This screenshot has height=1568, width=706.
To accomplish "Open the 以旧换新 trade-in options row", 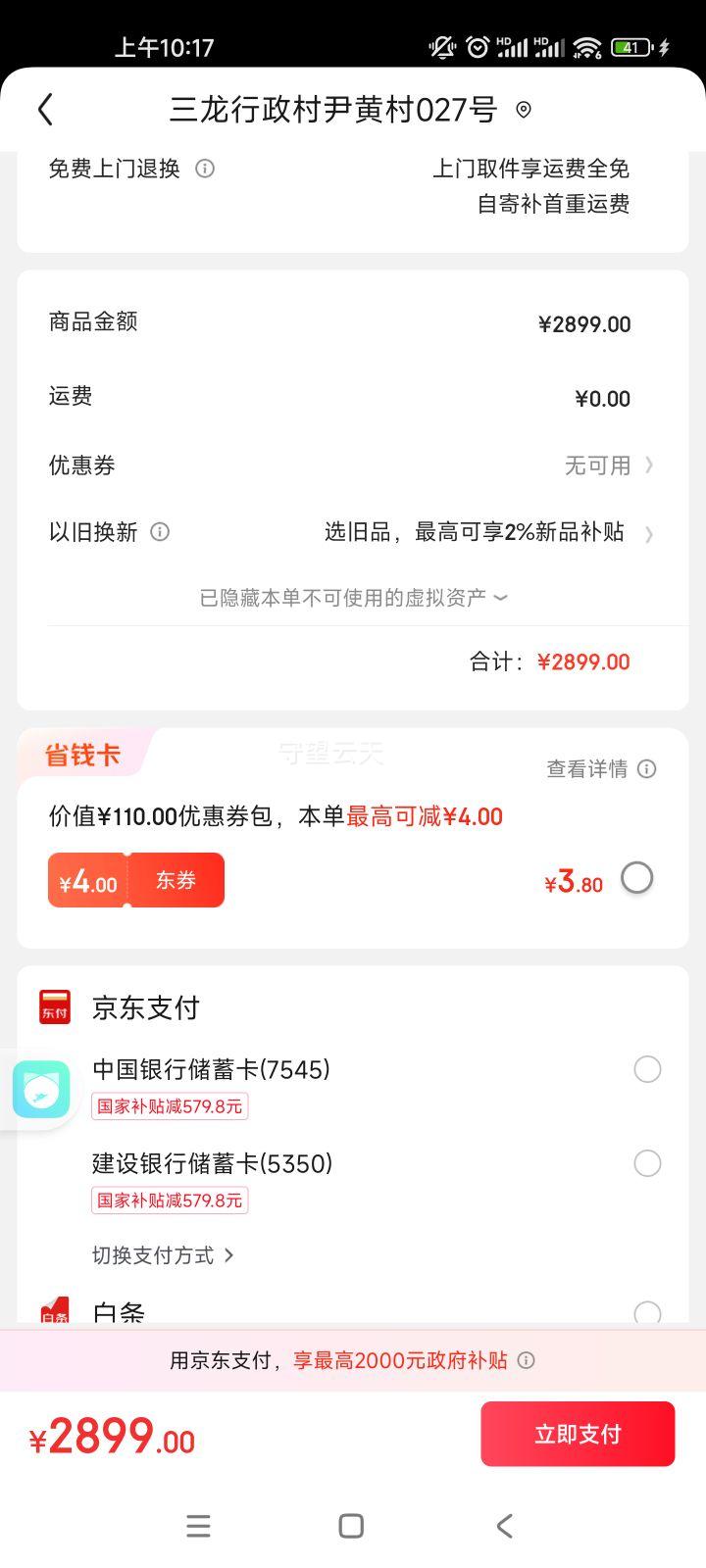I will point(353,532).
